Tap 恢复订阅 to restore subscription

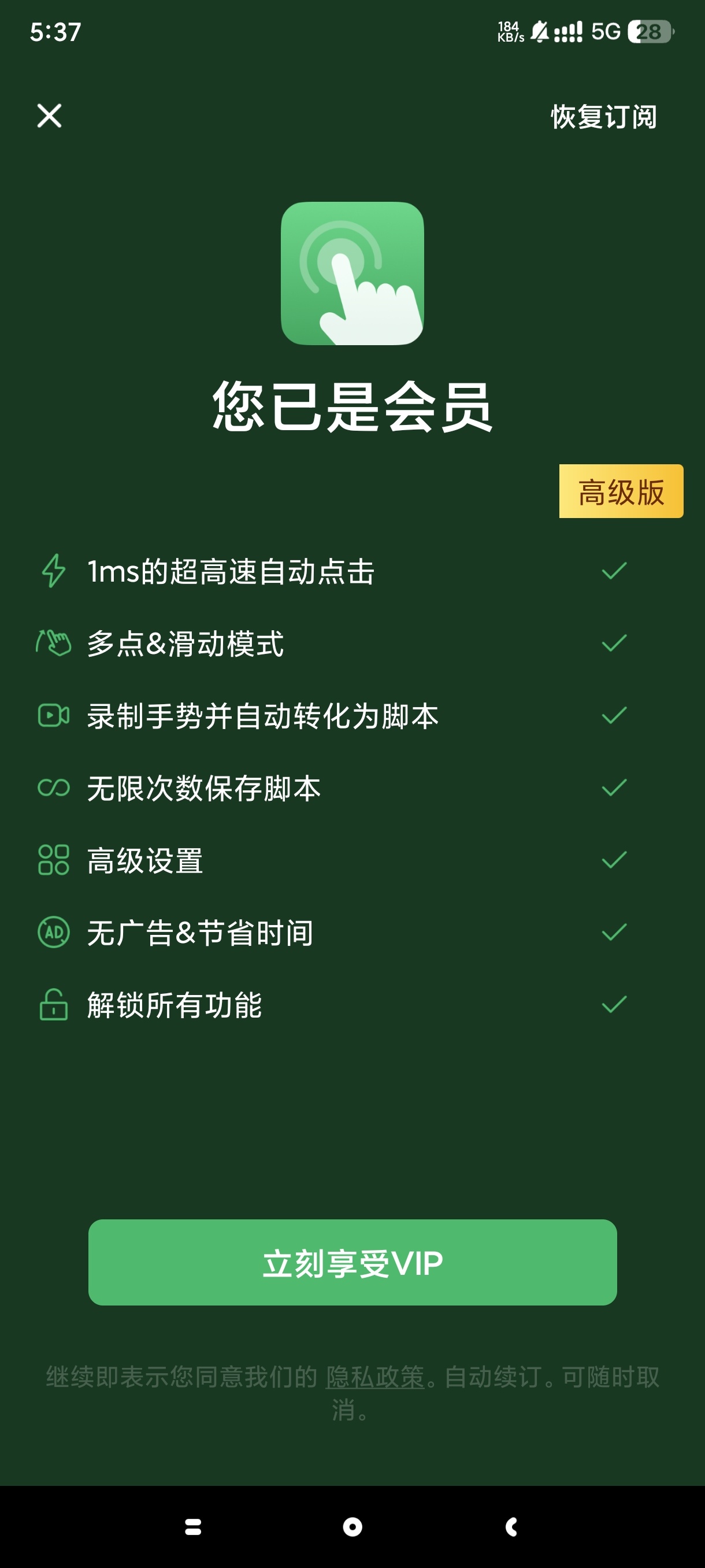coord(603,117)
